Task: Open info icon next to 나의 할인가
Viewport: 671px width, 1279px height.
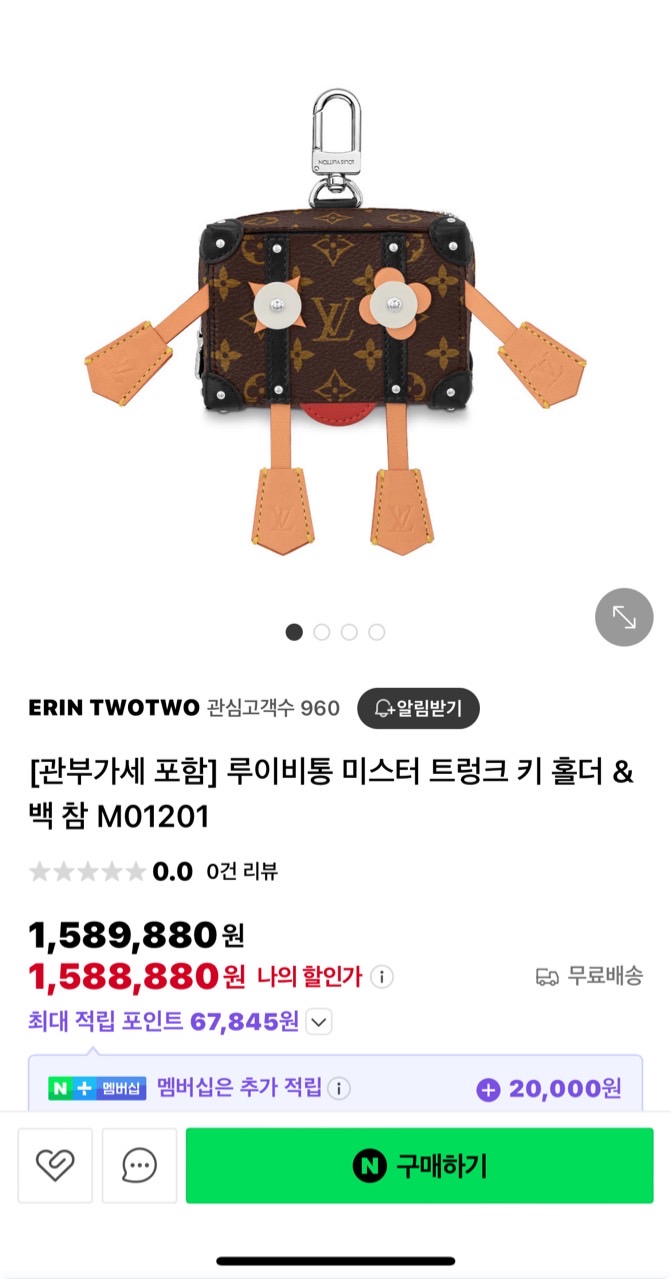Action: (382, 976)
